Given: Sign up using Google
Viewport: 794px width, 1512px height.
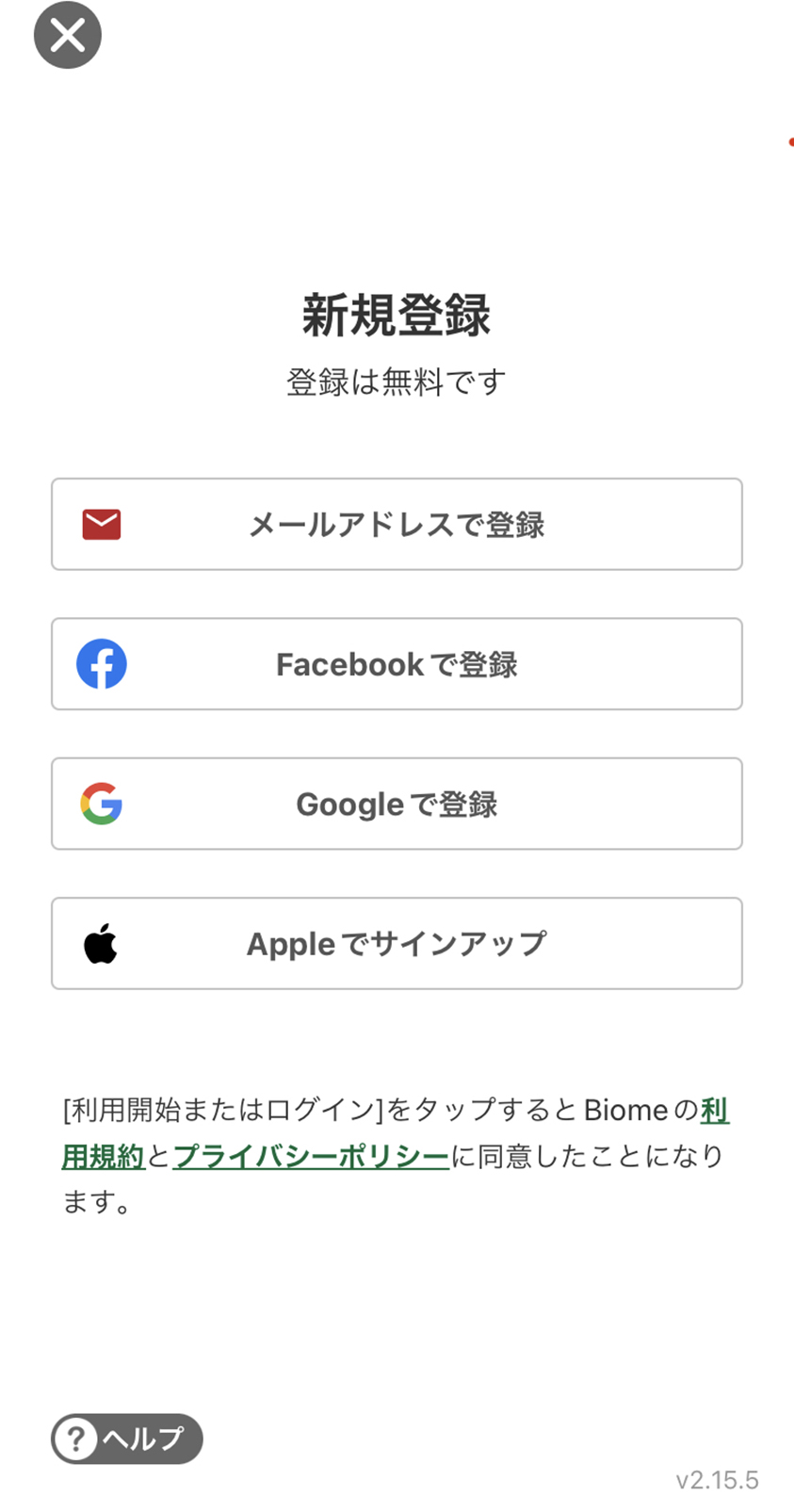Looking at the screenshot, I should point(397,804).
